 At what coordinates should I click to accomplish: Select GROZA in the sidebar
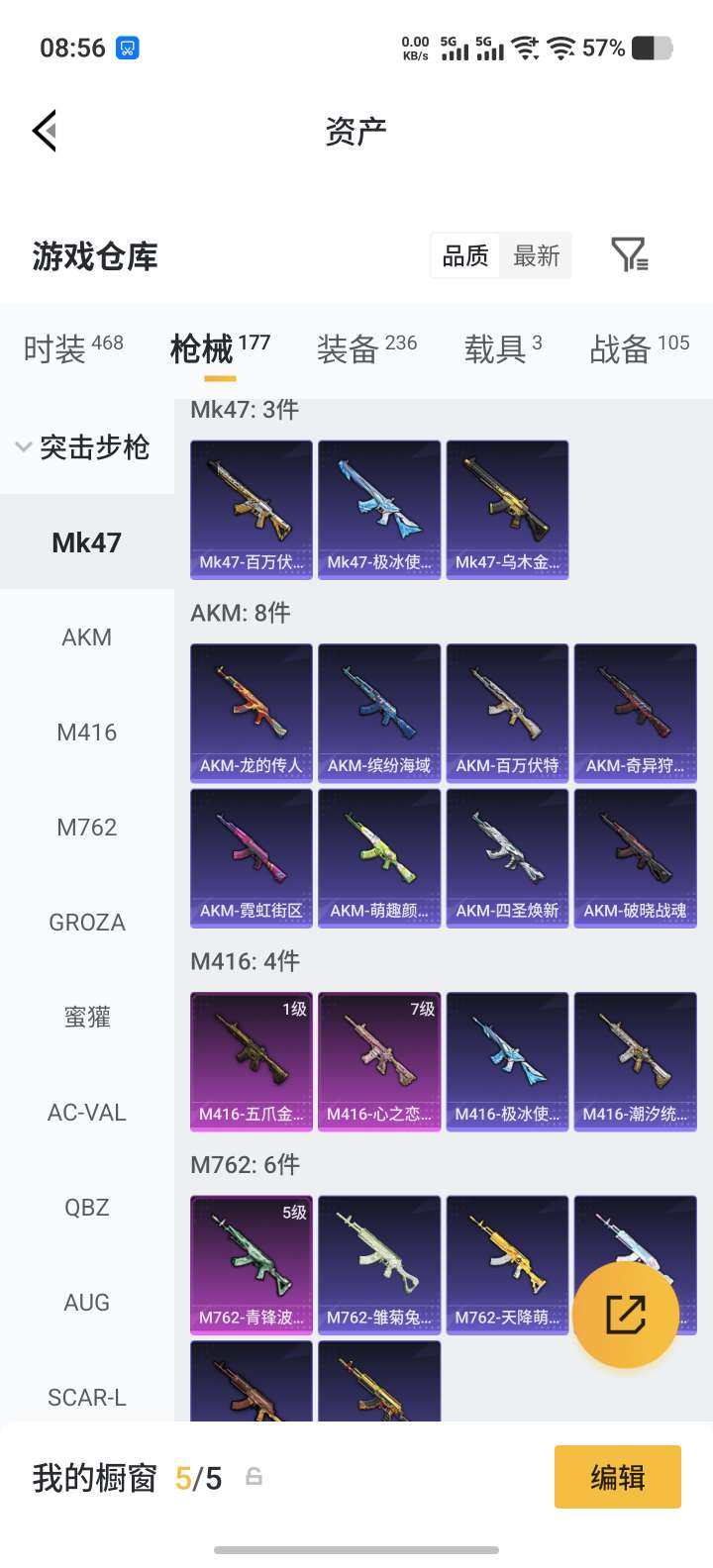click(x=86, y=922)
